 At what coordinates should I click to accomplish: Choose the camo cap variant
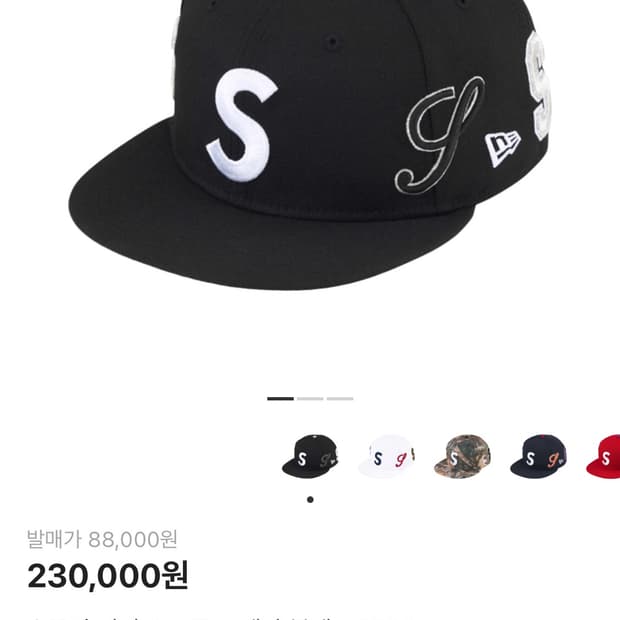(462, 457)
